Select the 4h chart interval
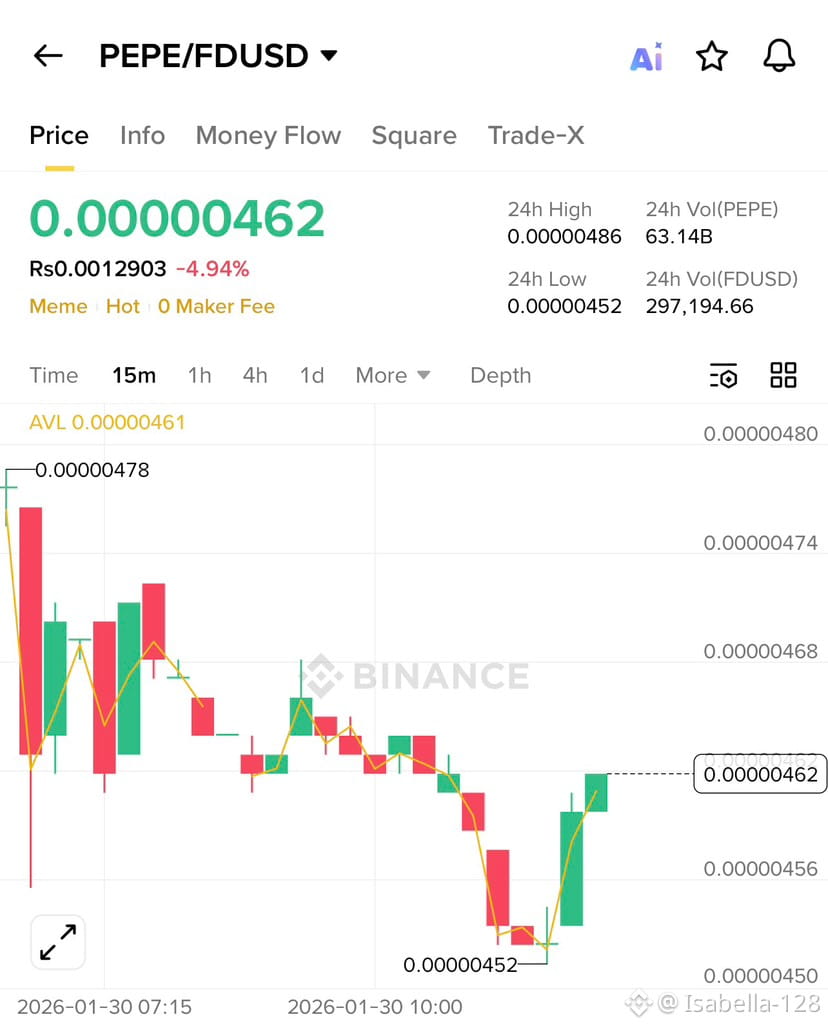 point(255,375)
